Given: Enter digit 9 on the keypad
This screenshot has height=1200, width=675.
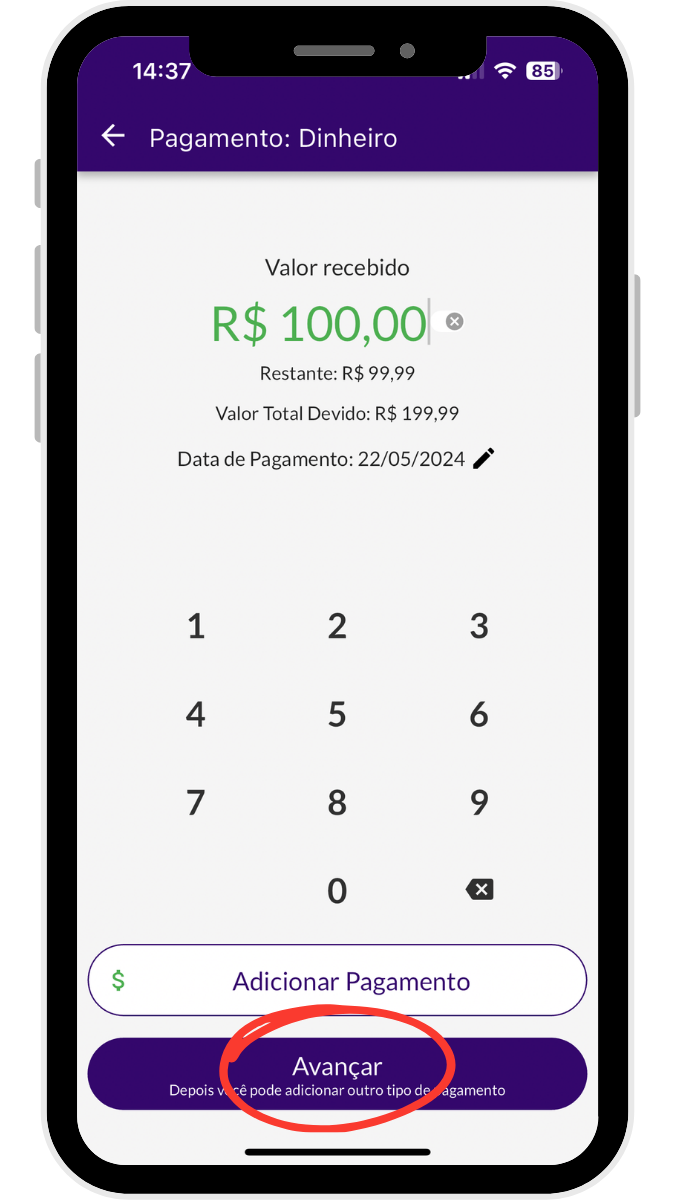Looking at the screenshot, I should (479, 803).
